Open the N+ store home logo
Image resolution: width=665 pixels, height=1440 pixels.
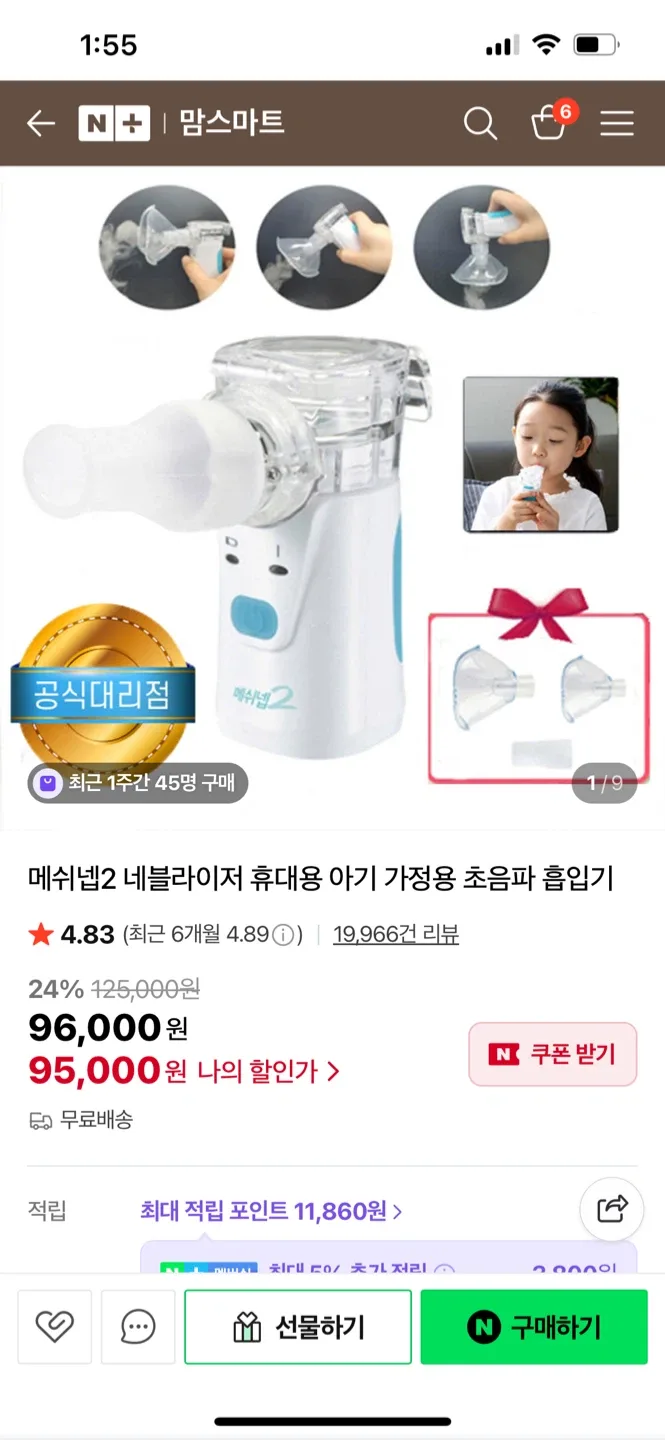click(114, 124)
